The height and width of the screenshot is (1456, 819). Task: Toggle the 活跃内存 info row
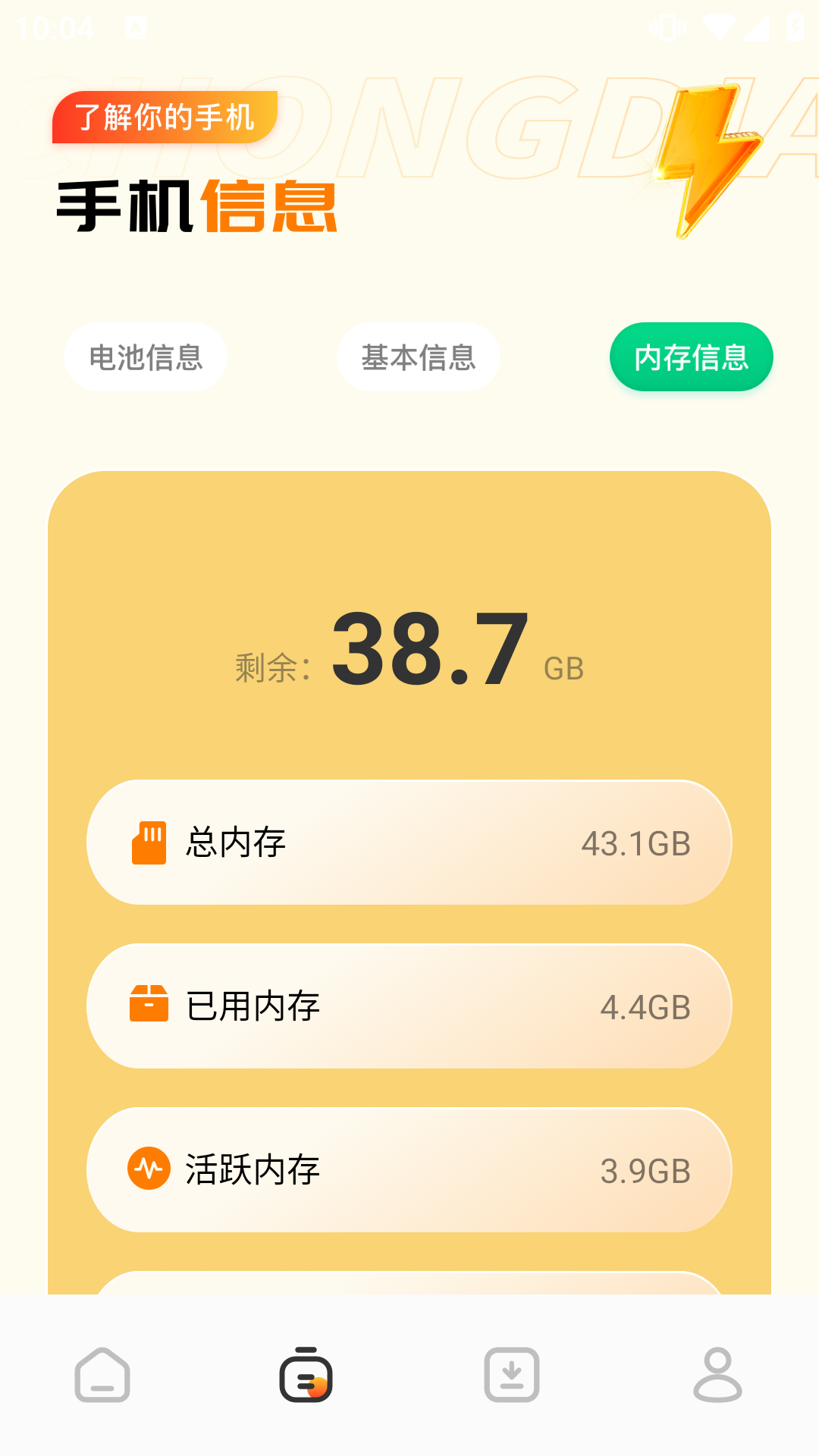point(409,1170)
